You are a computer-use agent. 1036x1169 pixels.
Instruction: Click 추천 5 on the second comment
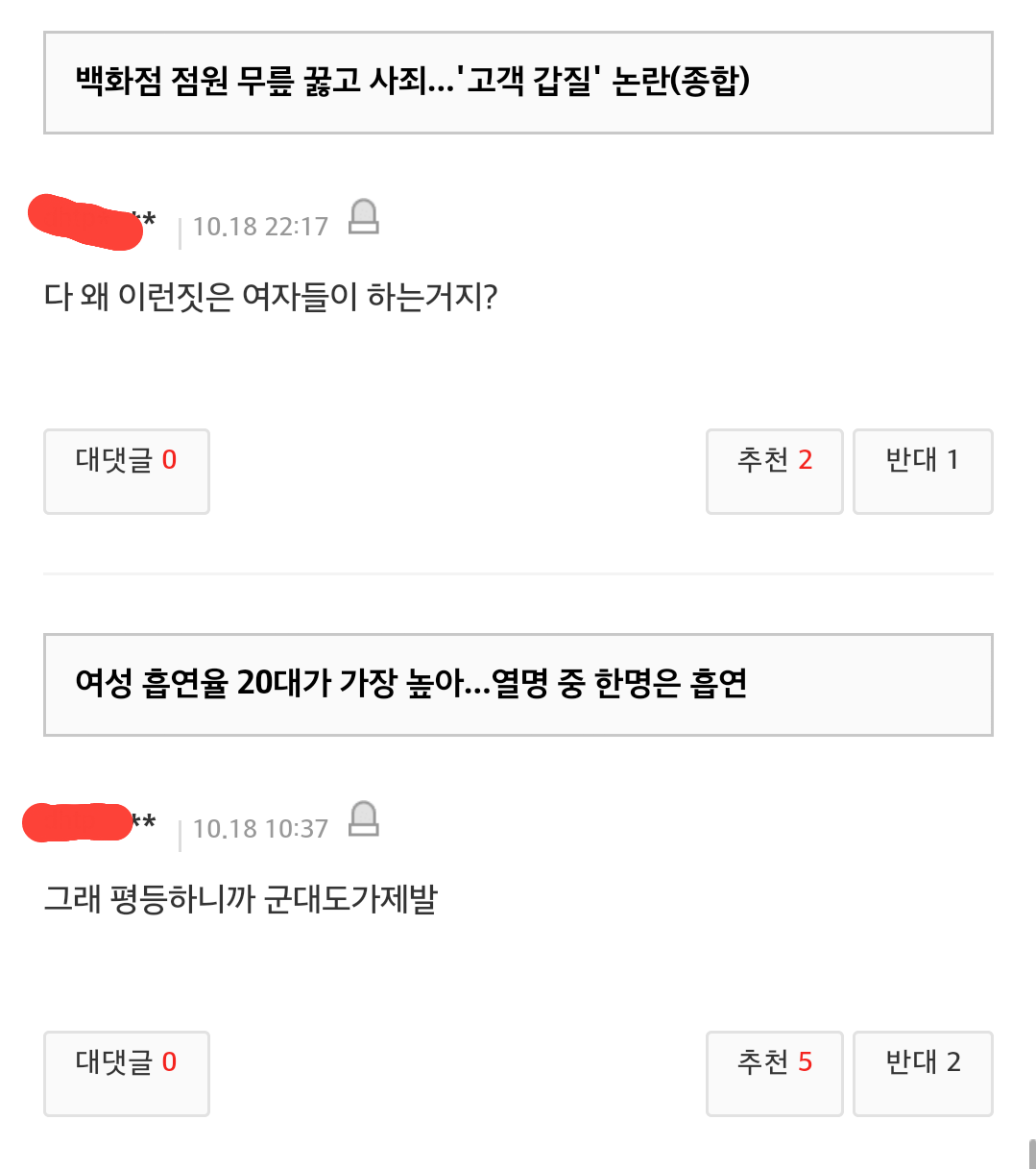coord(774,1073)
